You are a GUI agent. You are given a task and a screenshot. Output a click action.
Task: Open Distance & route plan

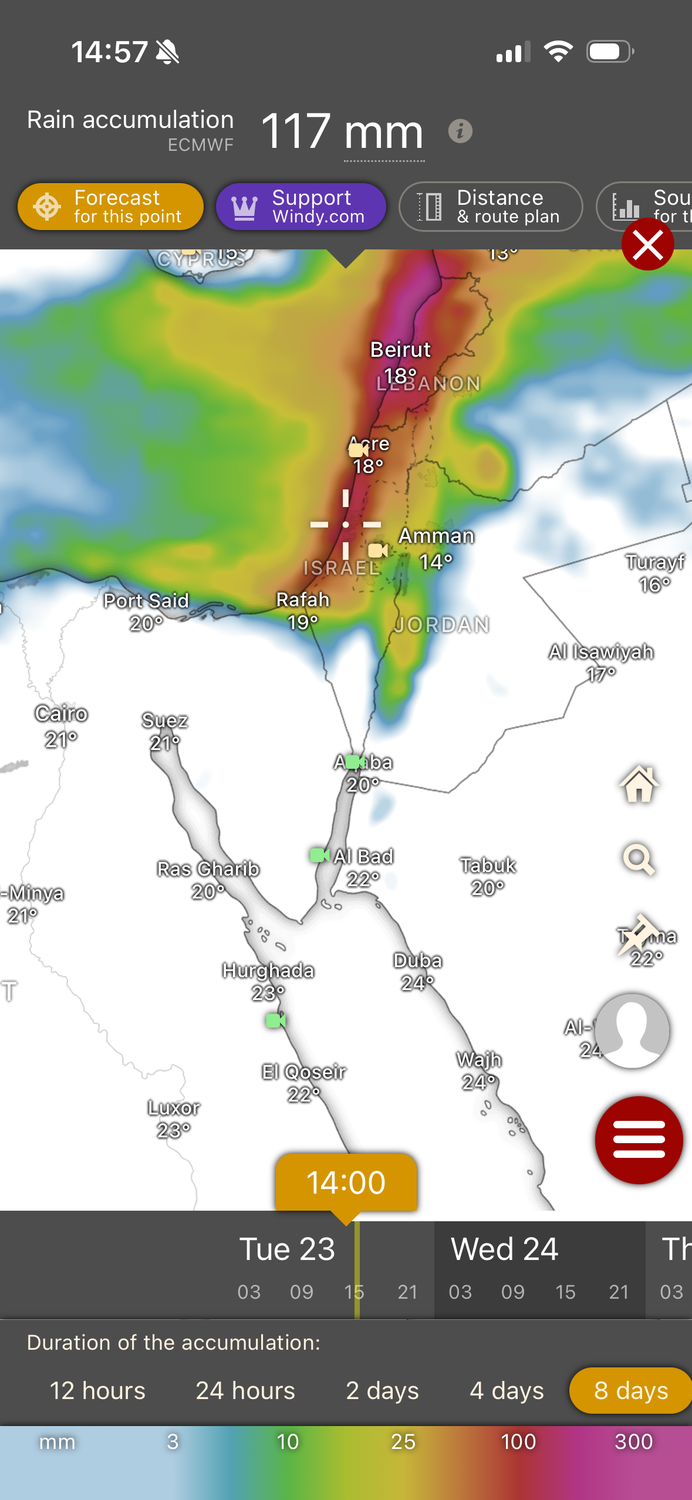pyautogui.click(x=491, y=207)
